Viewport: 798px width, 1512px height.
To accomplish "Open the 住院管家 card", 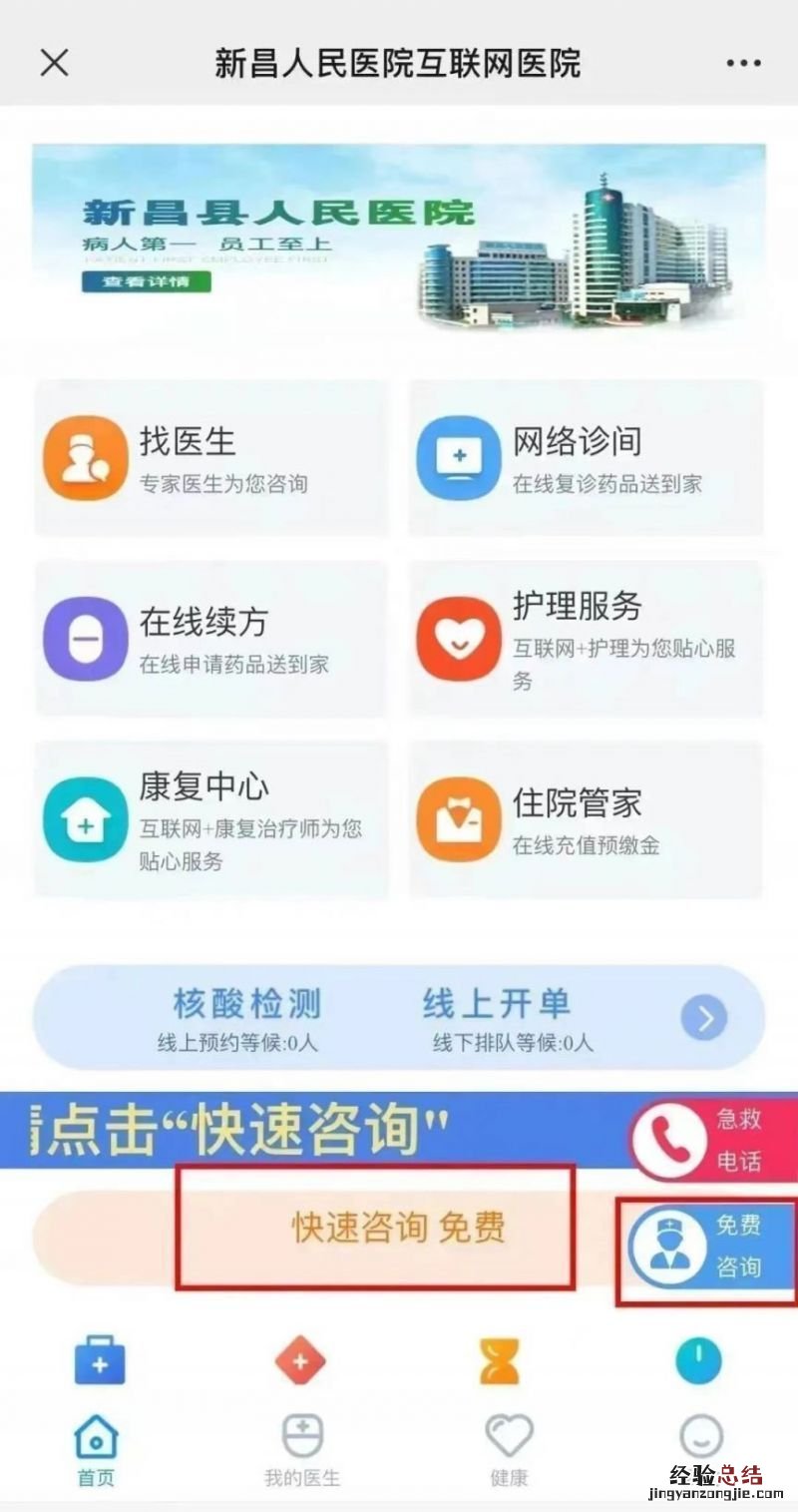I will tap(586, 819).
